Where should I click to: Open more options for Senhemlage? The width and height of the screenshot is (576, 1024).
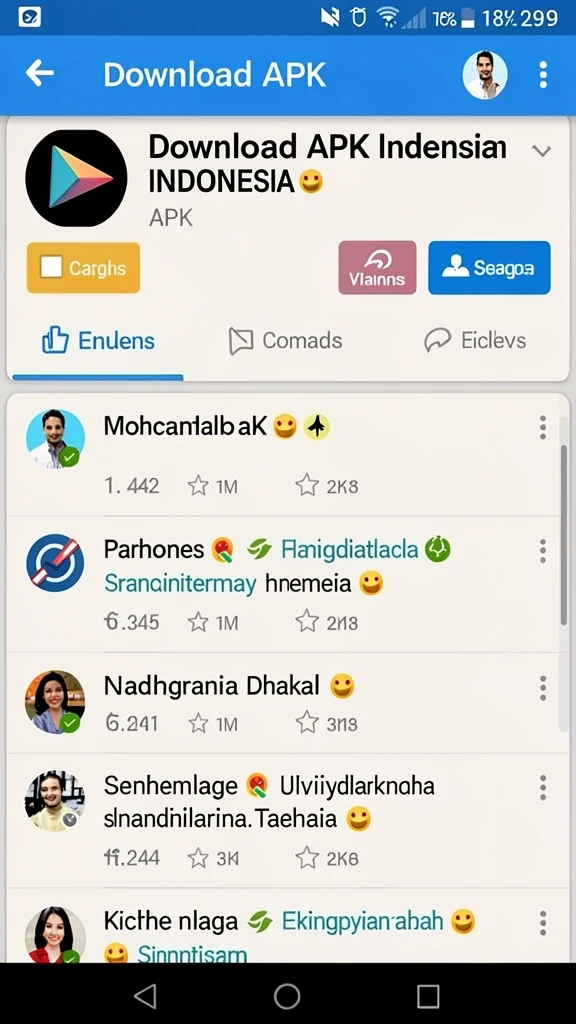point(543,788)
